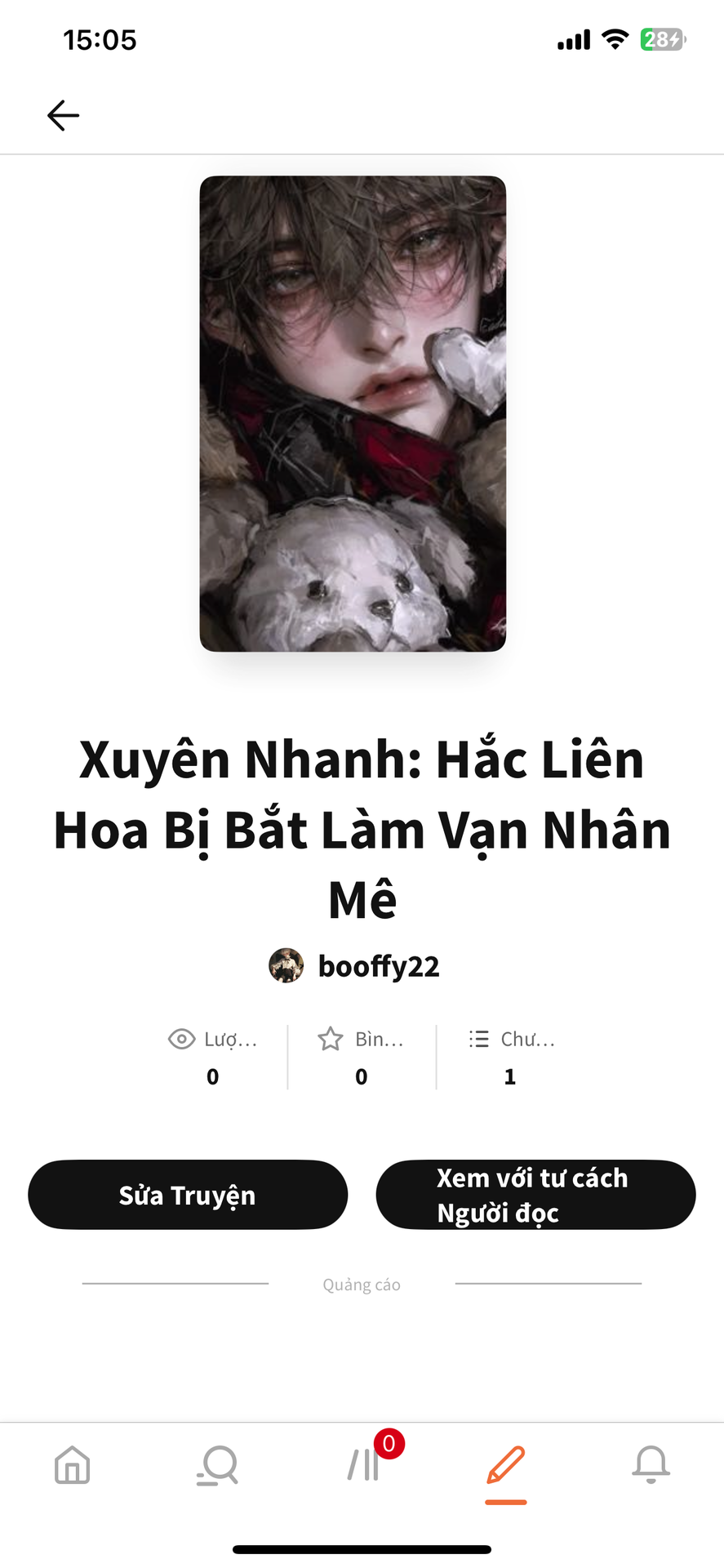Select Xem với tư cách Người đọc
Image resolution: width=724 pixels, height=1568 pixels.
click(x=535, y=1195)
